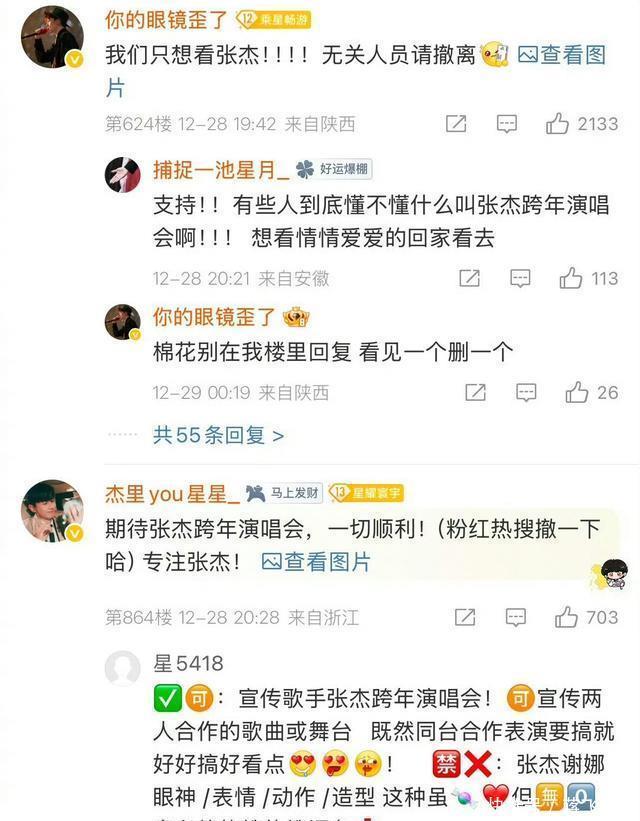Open 杰里you星星_'s profile
640x821 pixels.
pos(54,515)
